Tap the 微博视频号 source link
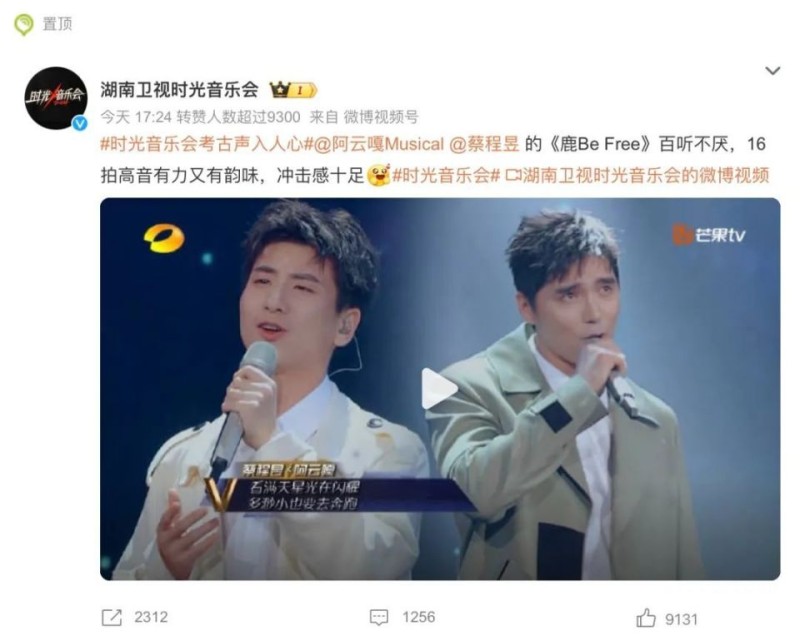The width and height of the screenshot is (800, 636). [386, 116]
